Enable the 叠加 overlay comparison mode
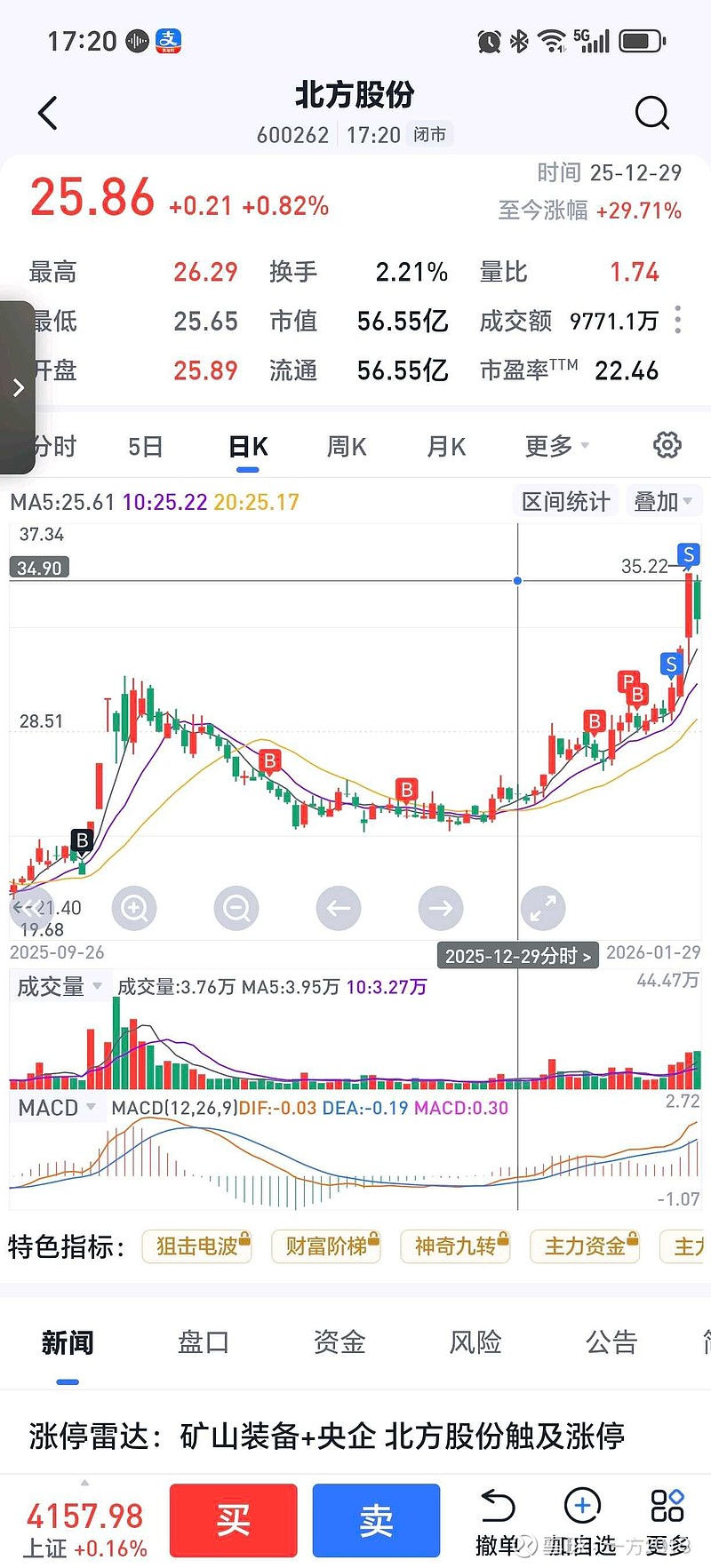The width and height of the screenshot is (711, 1568). click(663, 500)
